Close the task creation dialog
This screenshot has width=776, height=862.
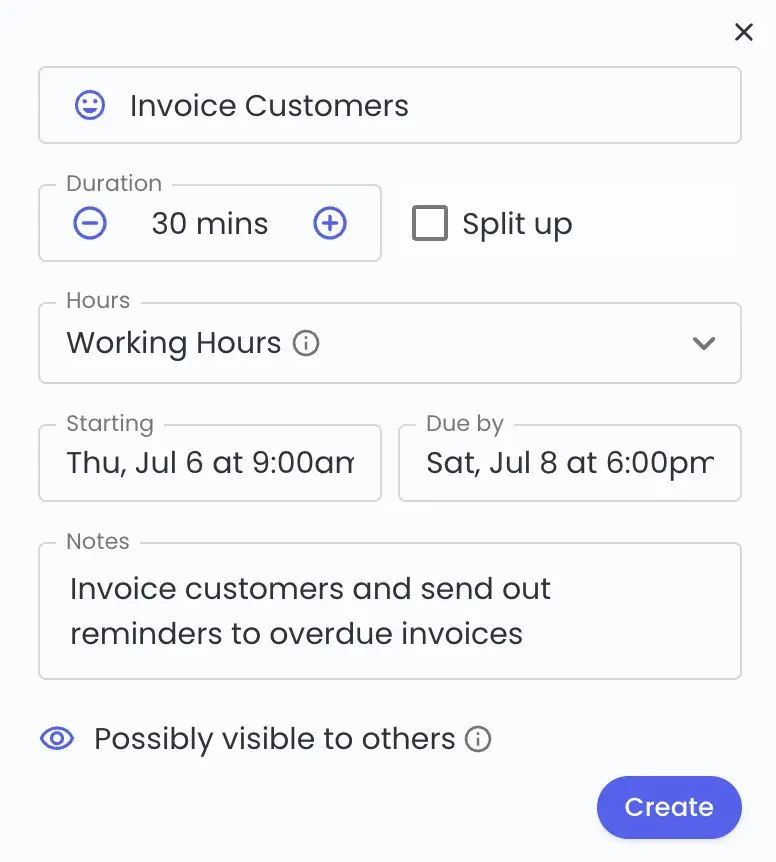pyautogui.click(x=743, y=33)
